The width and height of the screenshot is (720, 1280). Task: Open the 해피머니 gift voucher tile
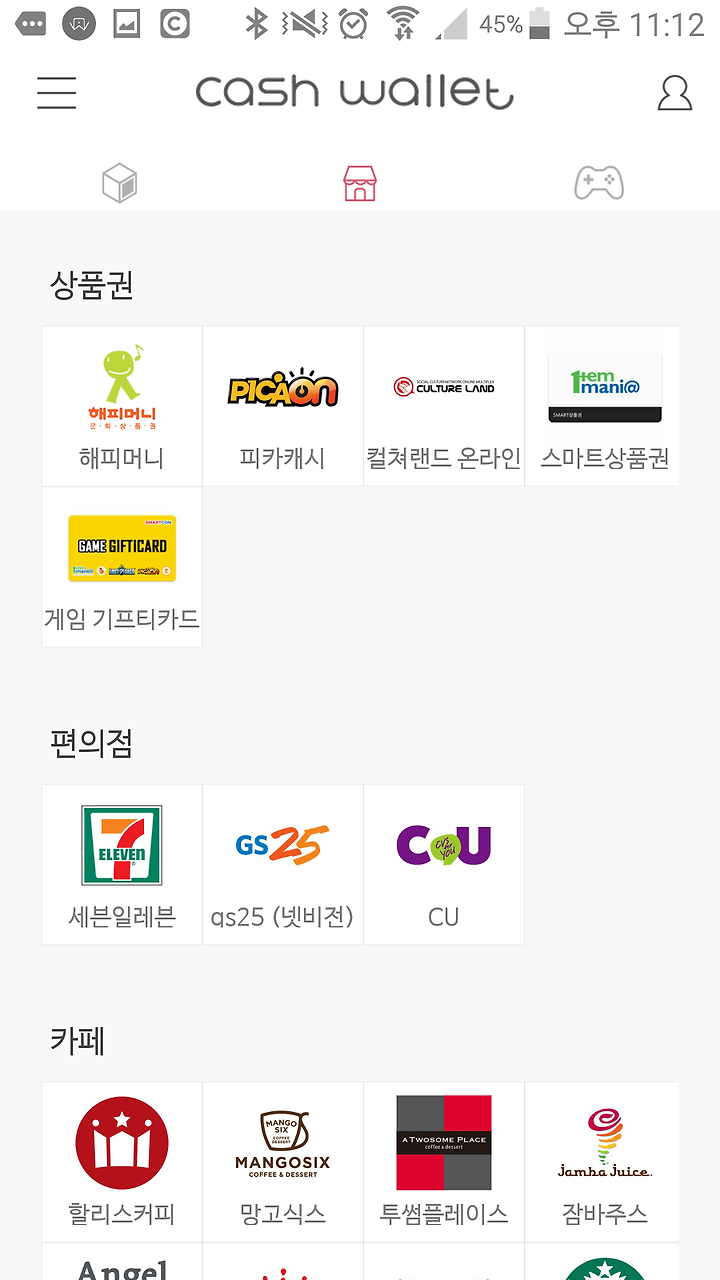click(x=122, y=406)
